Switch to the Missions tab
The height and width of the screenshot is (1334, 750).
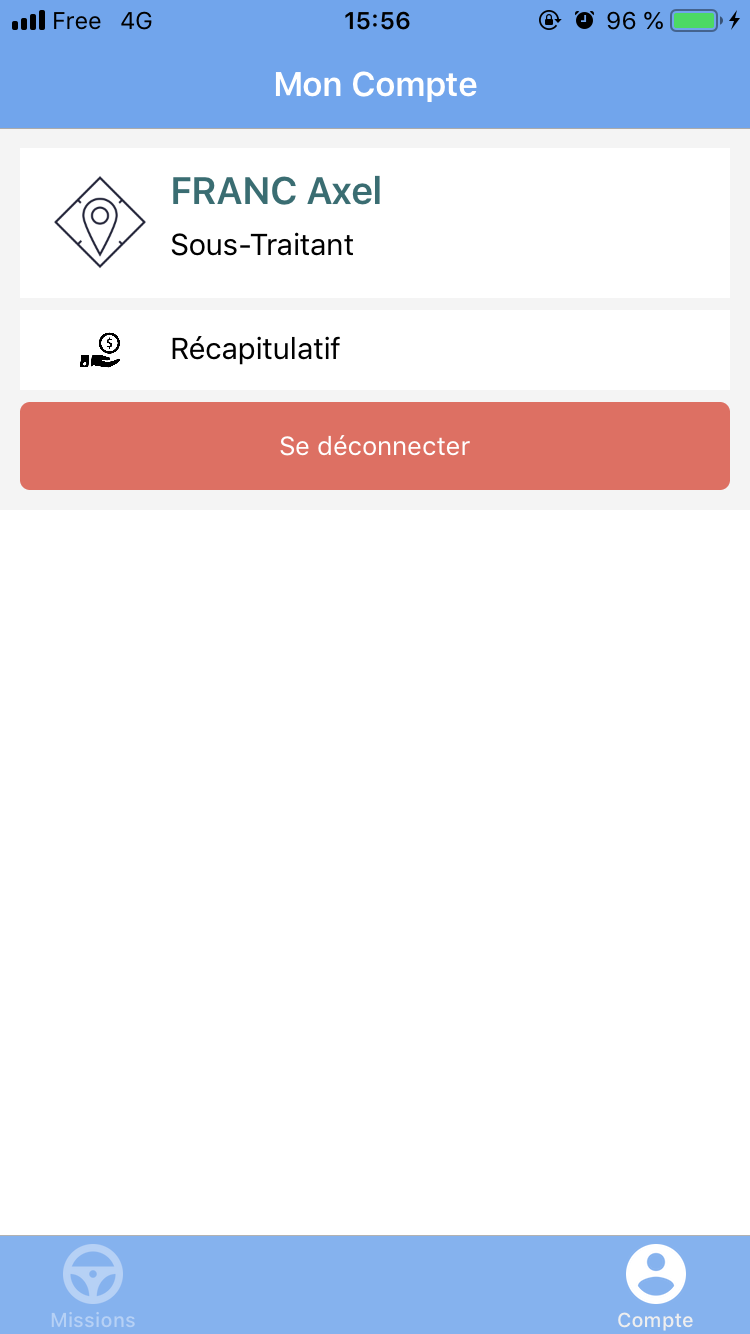(x=92, y=1285)
